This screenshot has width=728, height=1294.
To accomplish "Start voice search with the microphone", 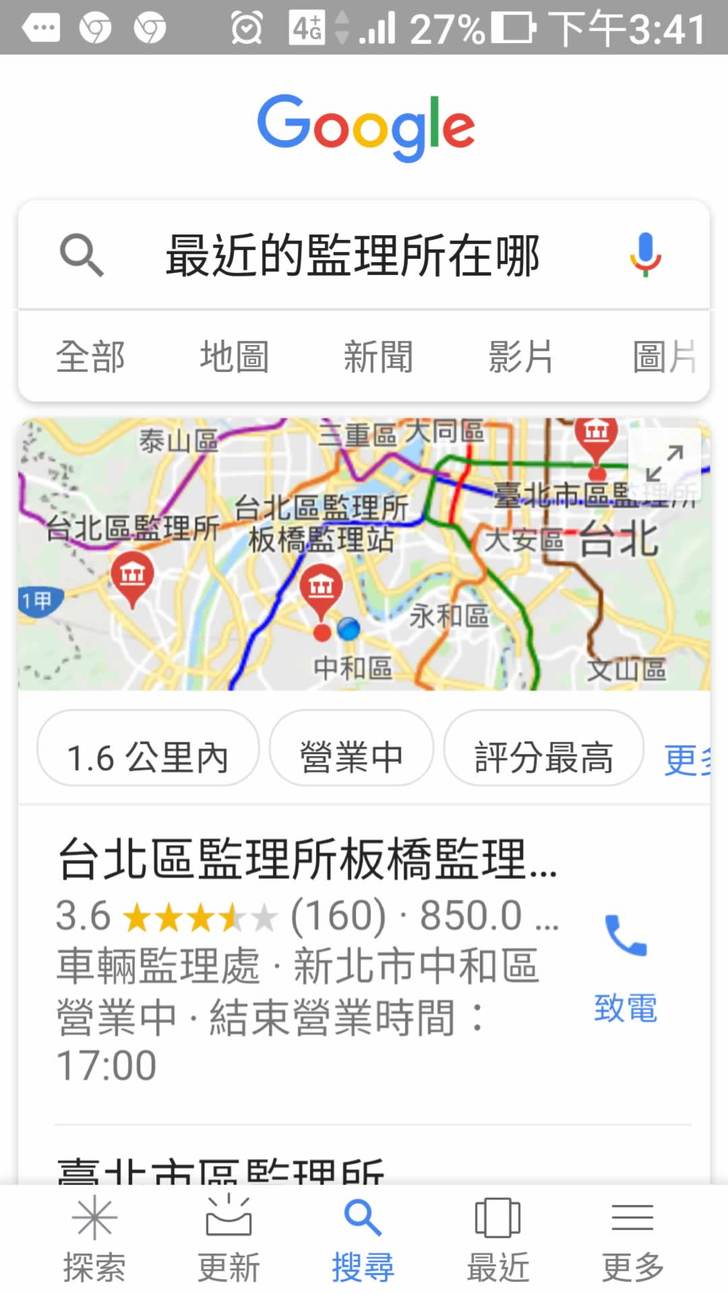I will coord(645,255).
